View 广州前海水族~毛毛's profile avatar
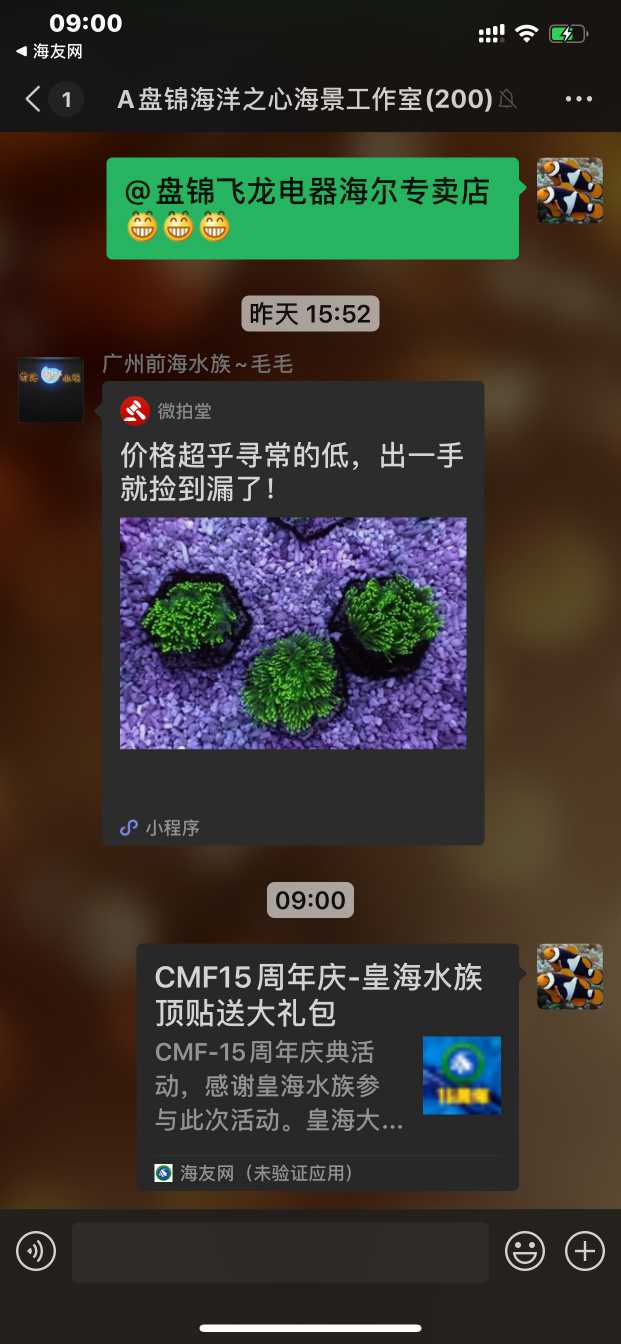The width and height of the screenshot is (621, 1344). (x=51, y=389)
